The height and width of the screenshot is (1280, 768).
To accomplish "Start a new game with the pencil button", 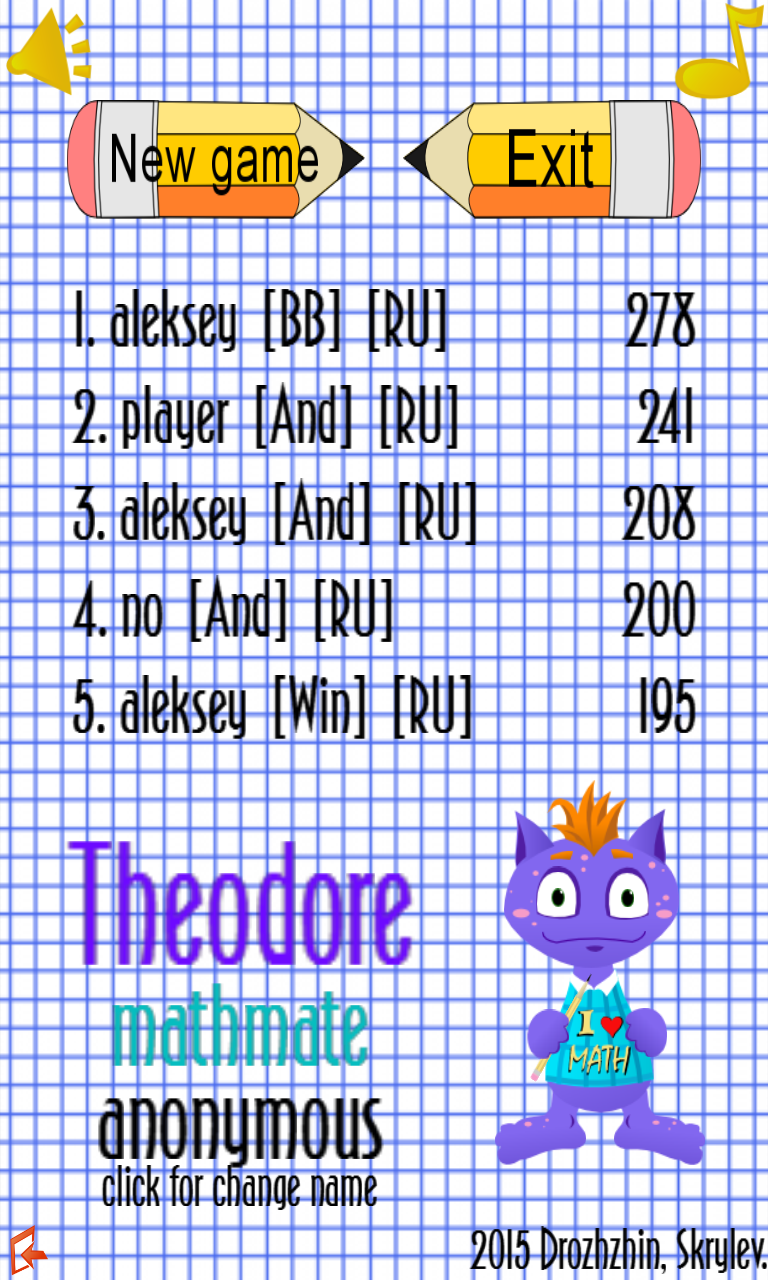I will pyautogui.click(x=215, y=159).
